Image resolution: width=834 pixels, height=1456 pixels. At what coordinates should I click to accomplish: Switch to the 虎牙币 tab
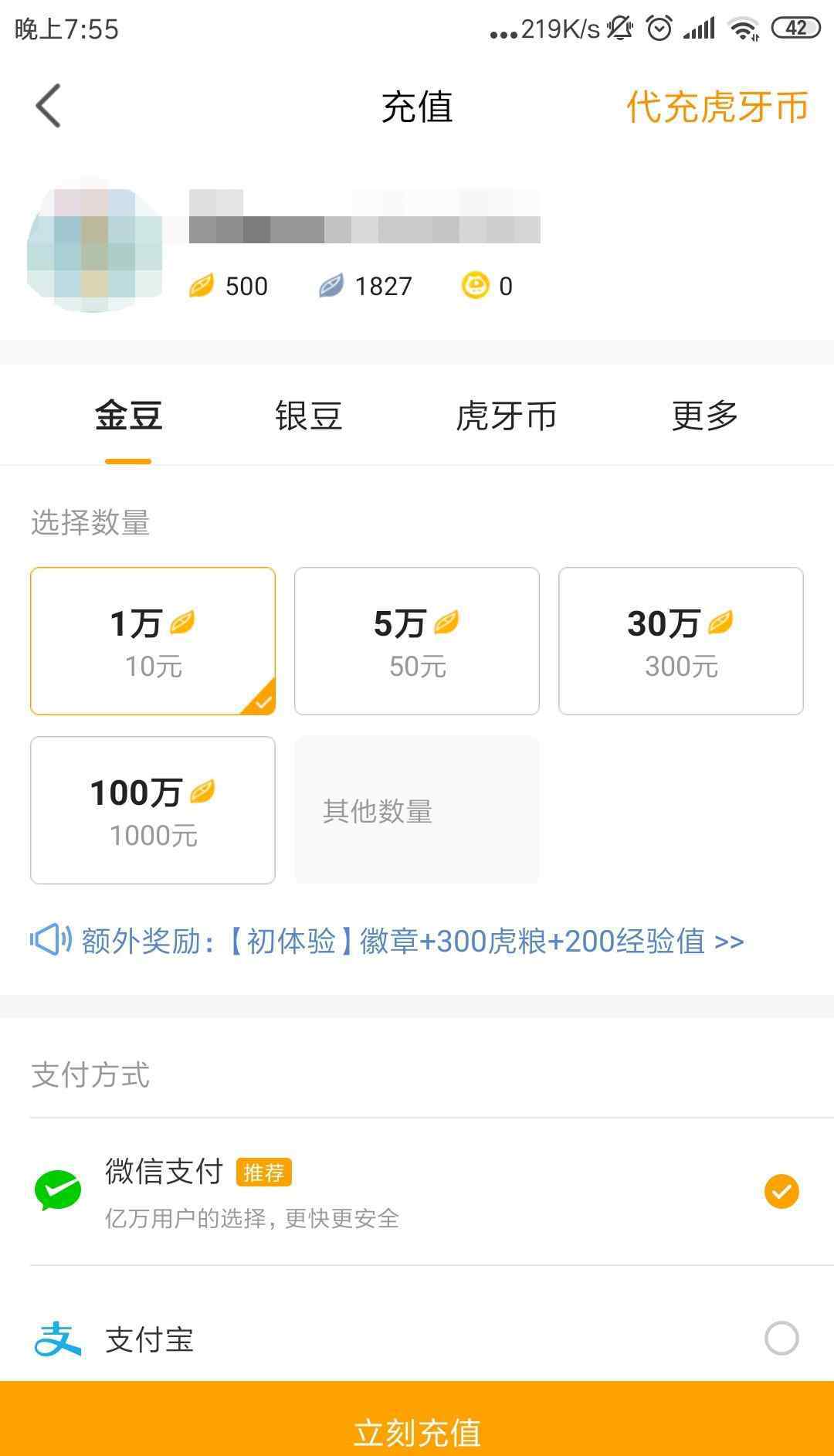pyautogui.click(x=506, y=416)
